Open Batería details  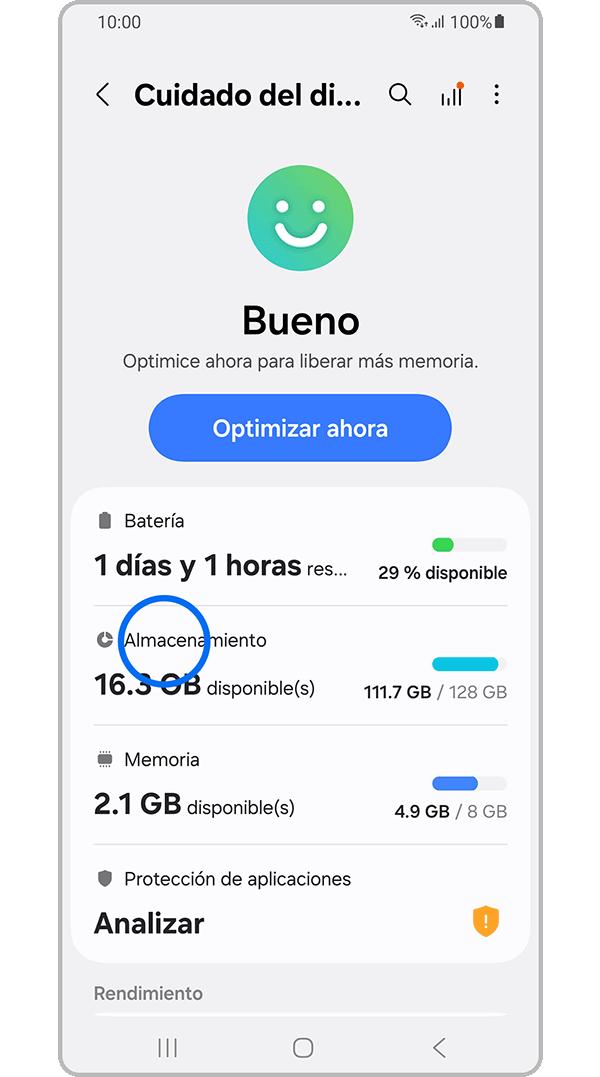click(x=300, y=547)
